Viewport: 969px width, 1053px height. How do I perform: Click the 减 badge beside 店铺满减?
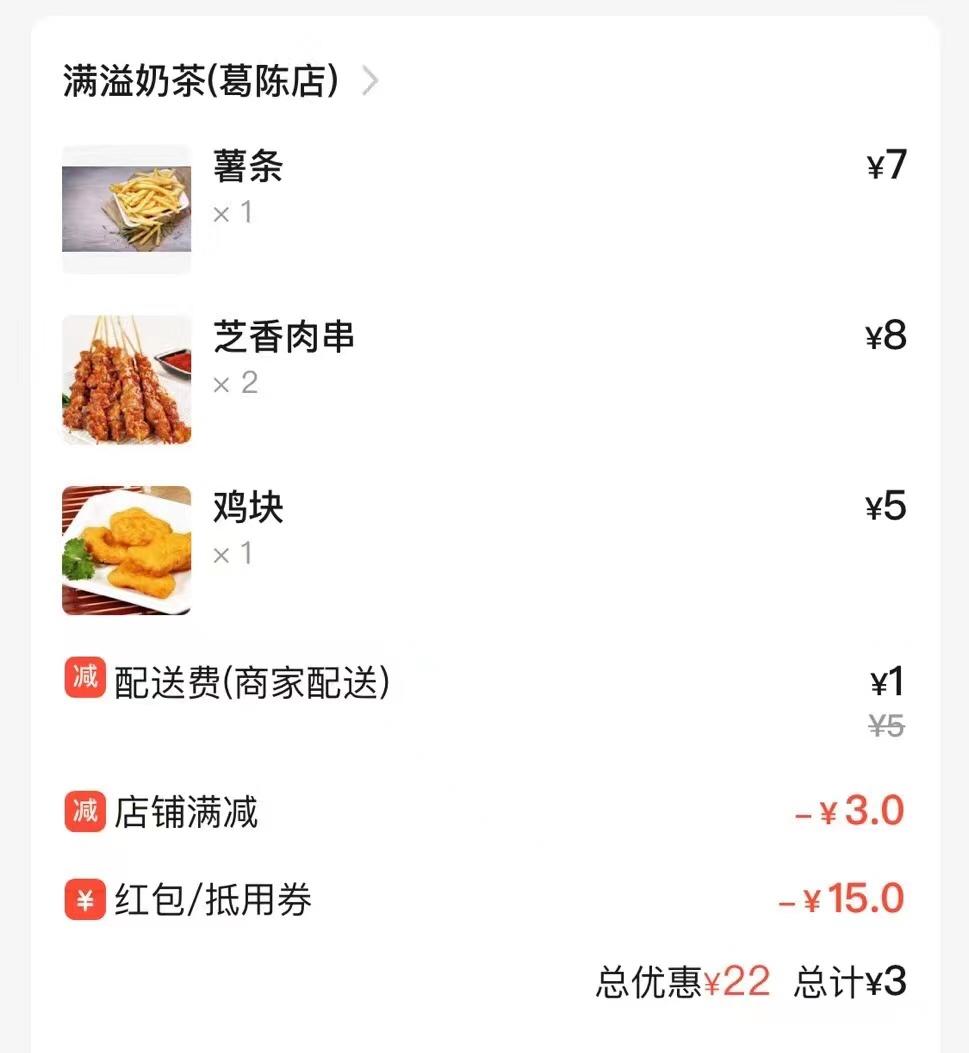coord(84,813)
